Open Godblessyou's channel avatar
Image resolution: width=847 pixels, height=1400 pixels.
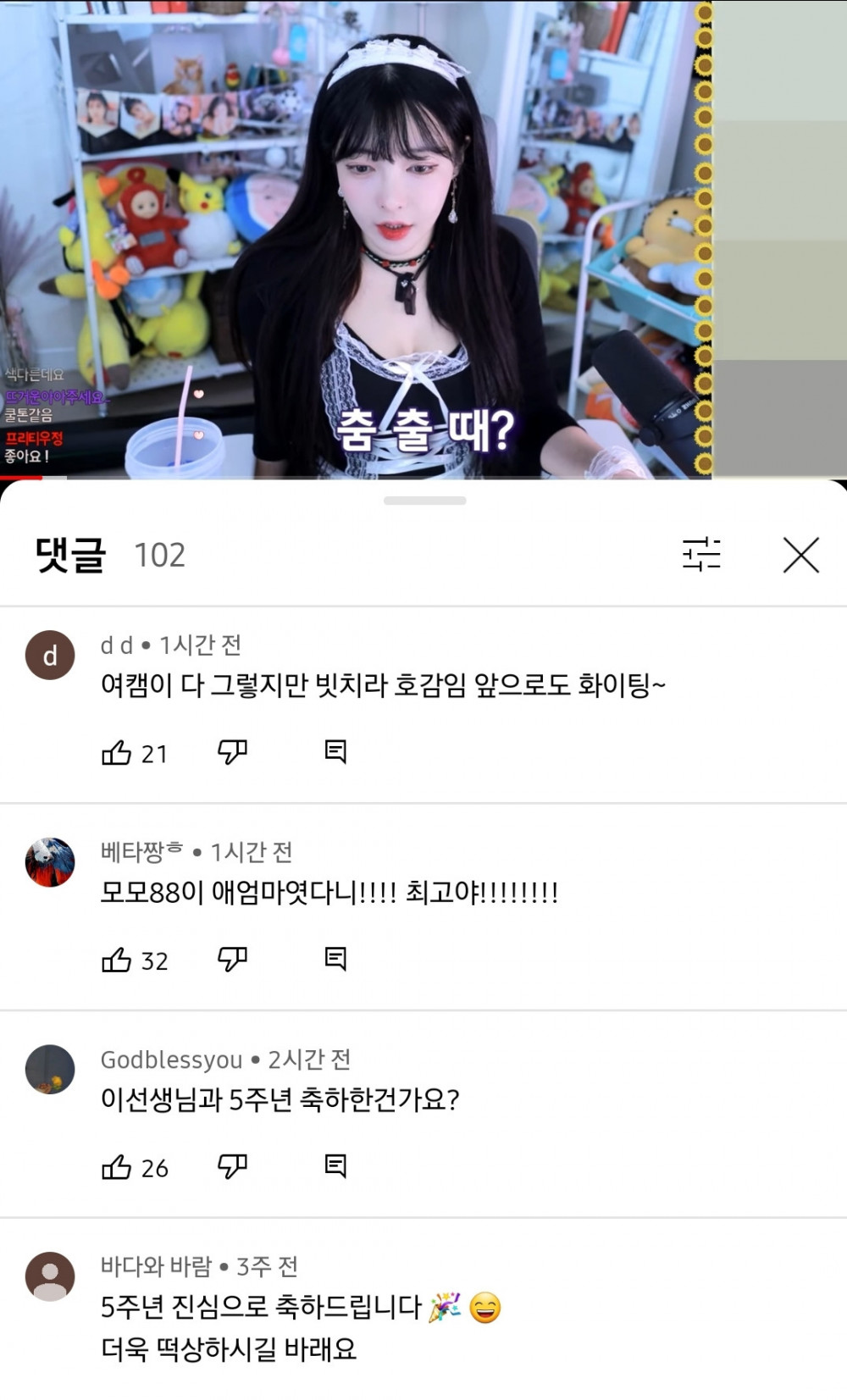(50, 1070)
